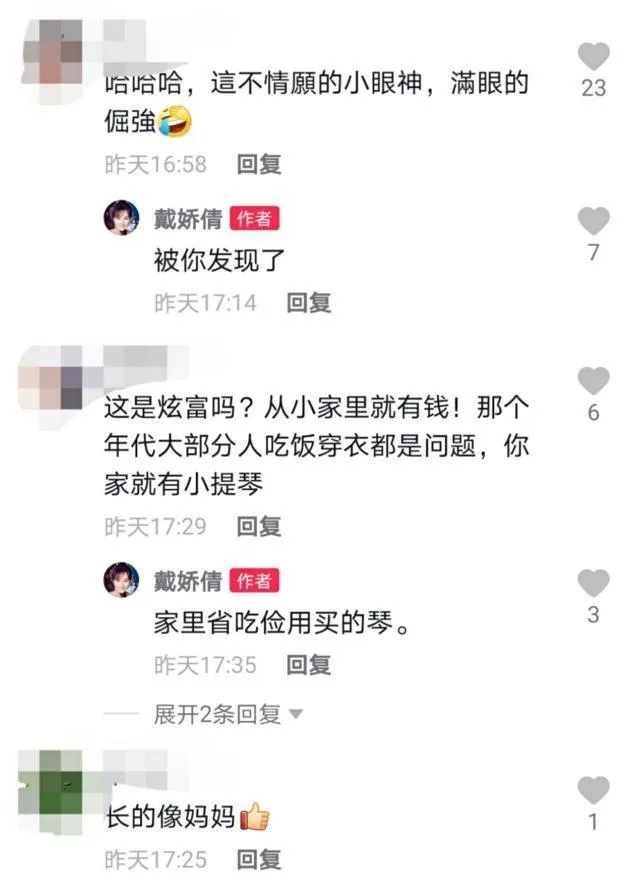This screenshot has height=884, width=633.
Task: Like the reply 家里省吃俭用买的琴
Action: 594,583
